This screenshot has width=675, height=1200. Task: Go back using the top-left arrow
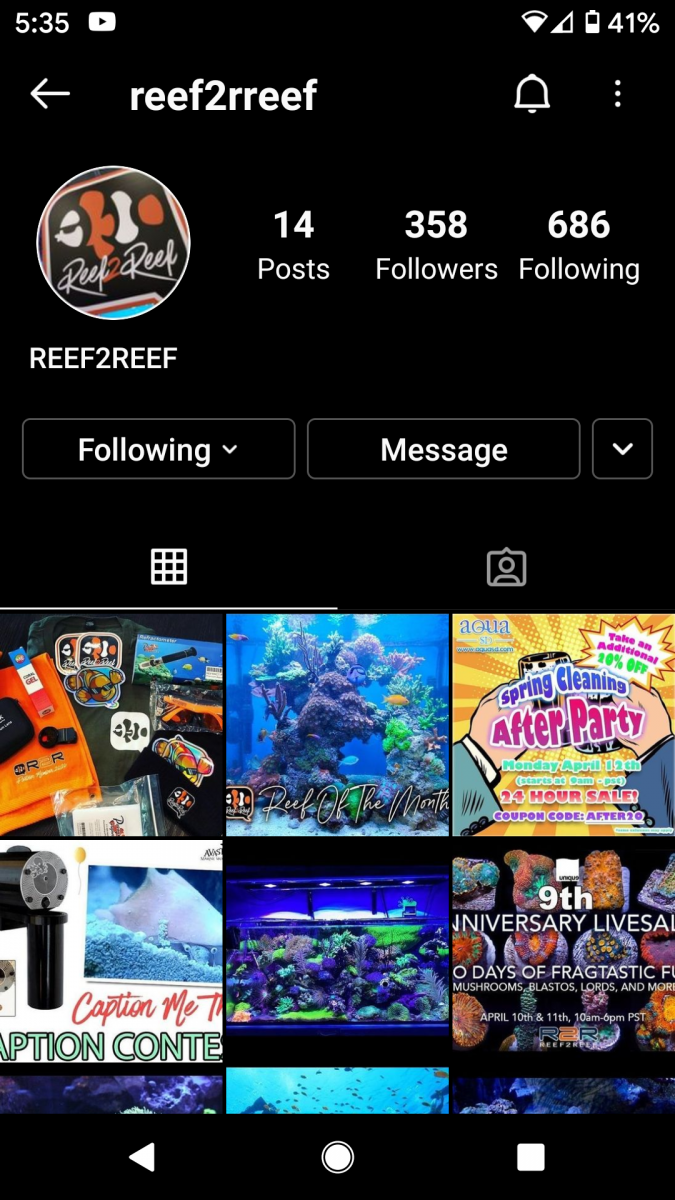pos(50,95)
